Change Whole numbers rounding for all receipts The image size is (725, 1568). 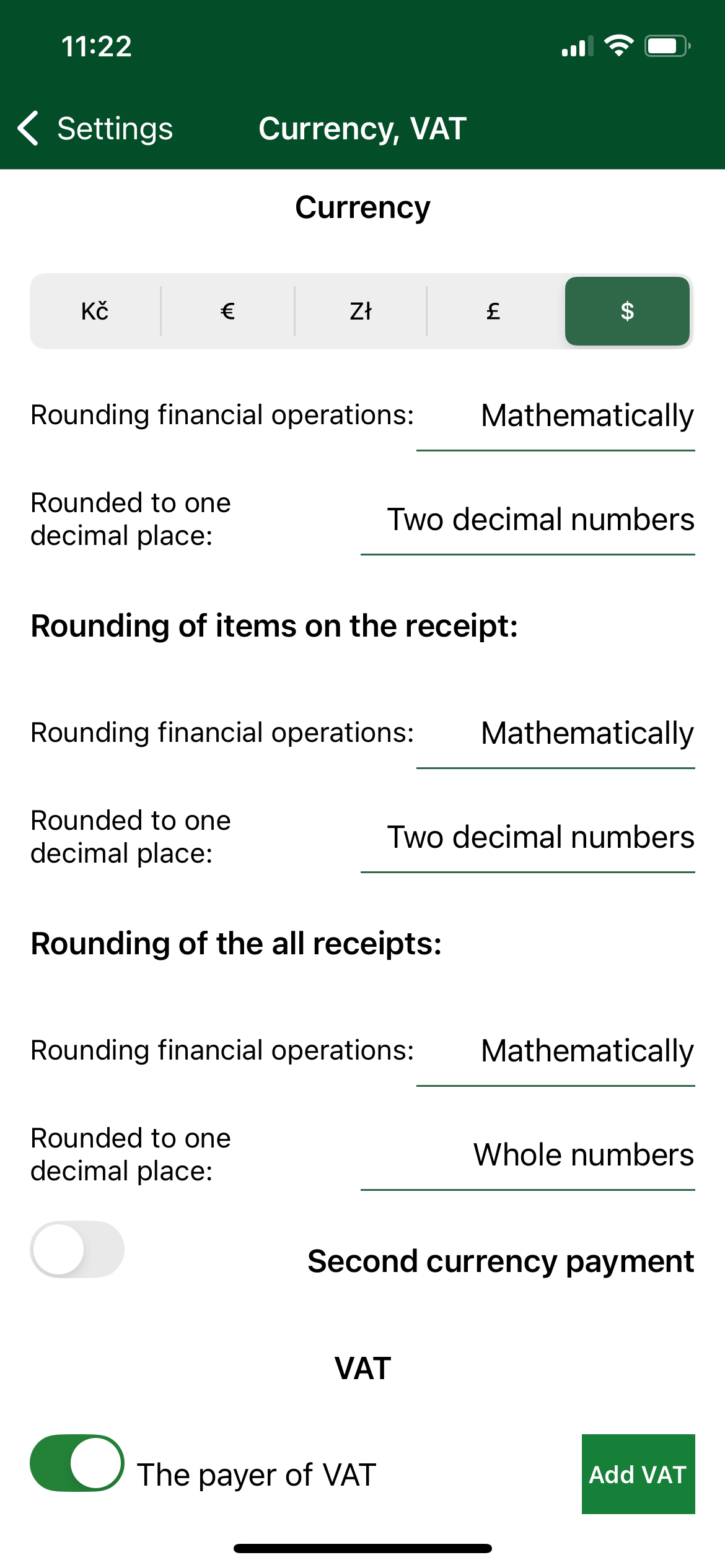(582, 1154)
